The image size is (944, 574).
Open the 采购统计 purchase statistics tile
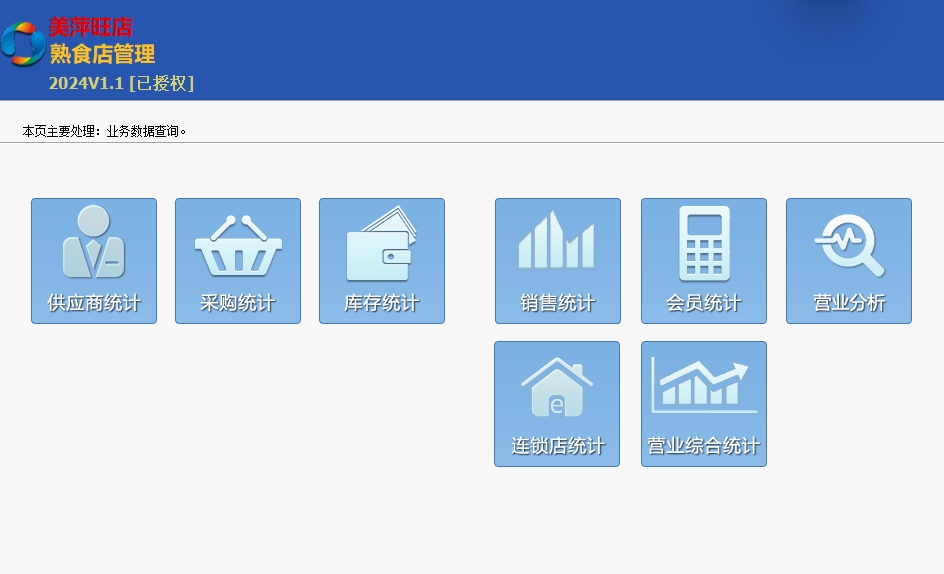pos(238,261)
